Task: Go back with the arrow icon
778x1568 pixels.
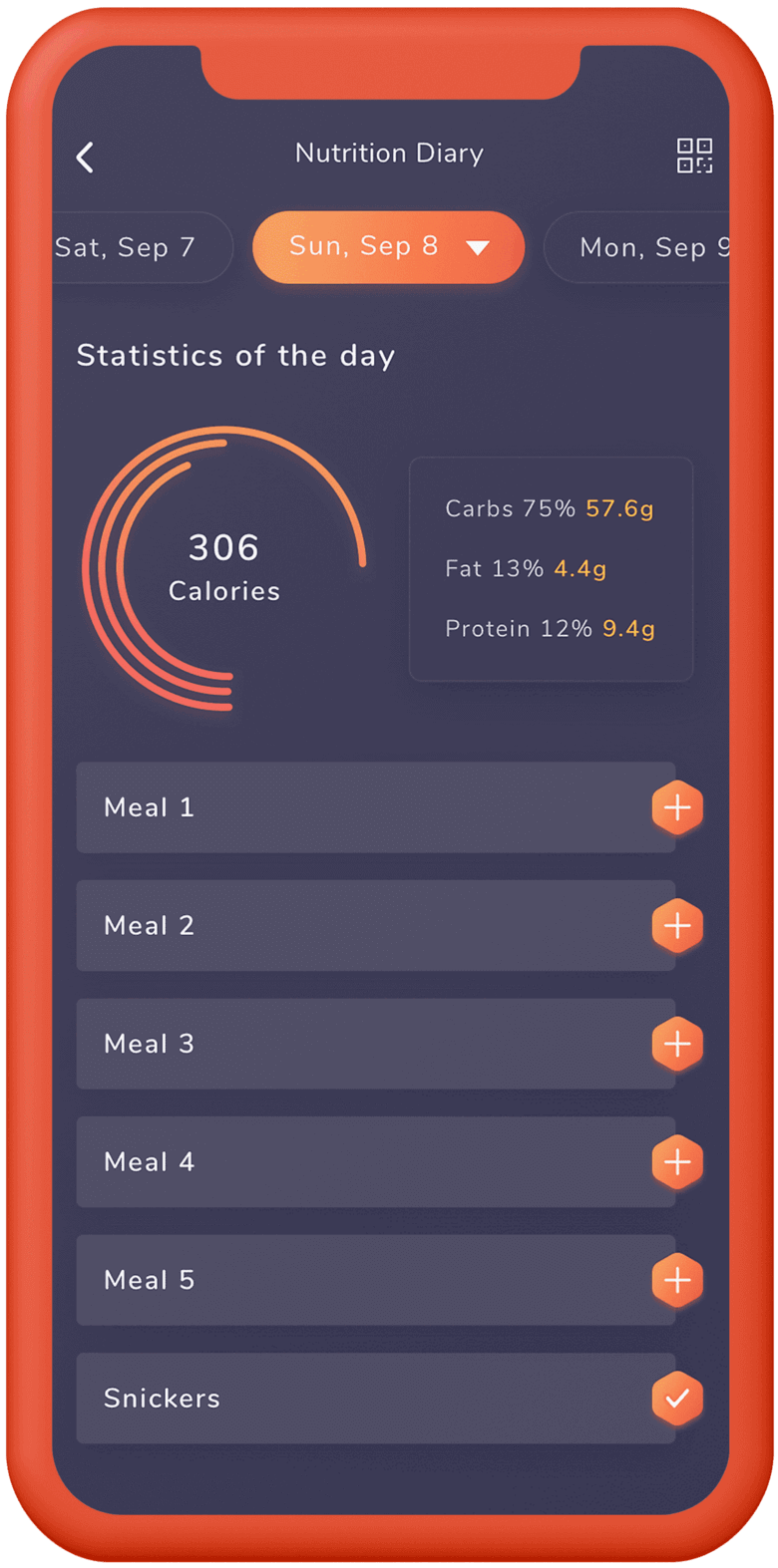Action: coord(85,157)
